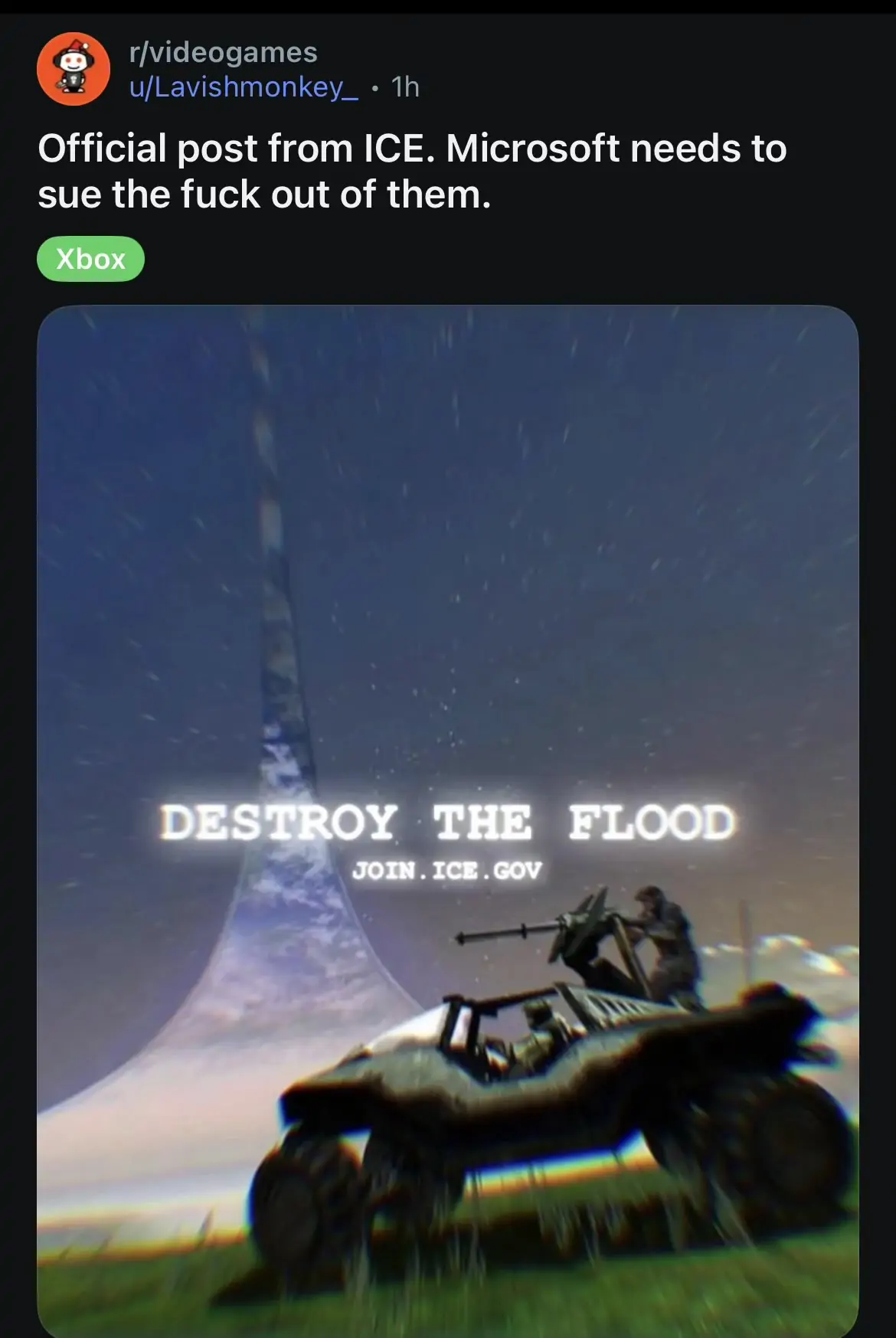Screen dimensions: 896x1338
Task: Filter posts by the Xbox flair
Action: point(90,259)
